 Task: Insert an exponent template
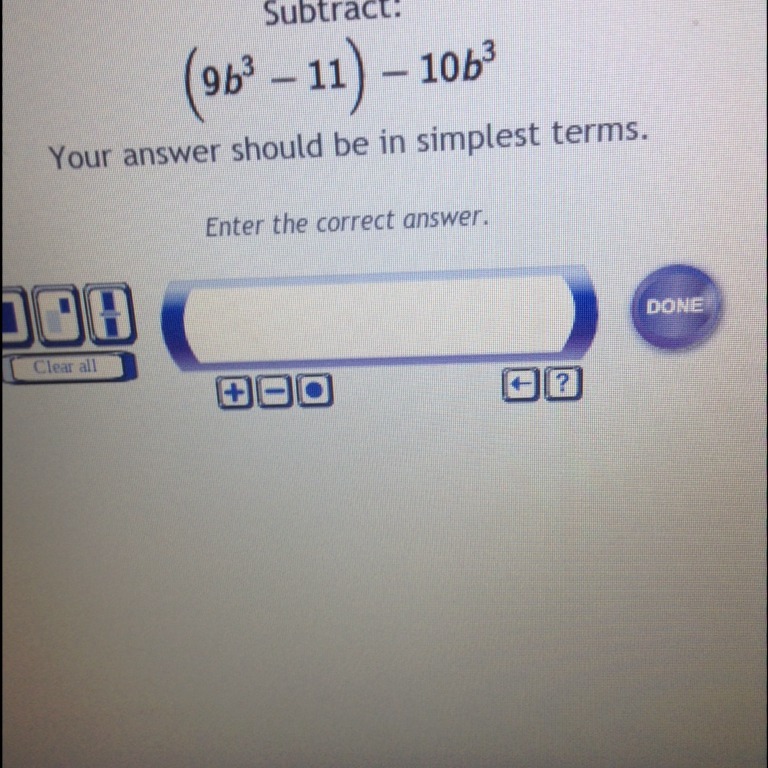pos(56,312)
